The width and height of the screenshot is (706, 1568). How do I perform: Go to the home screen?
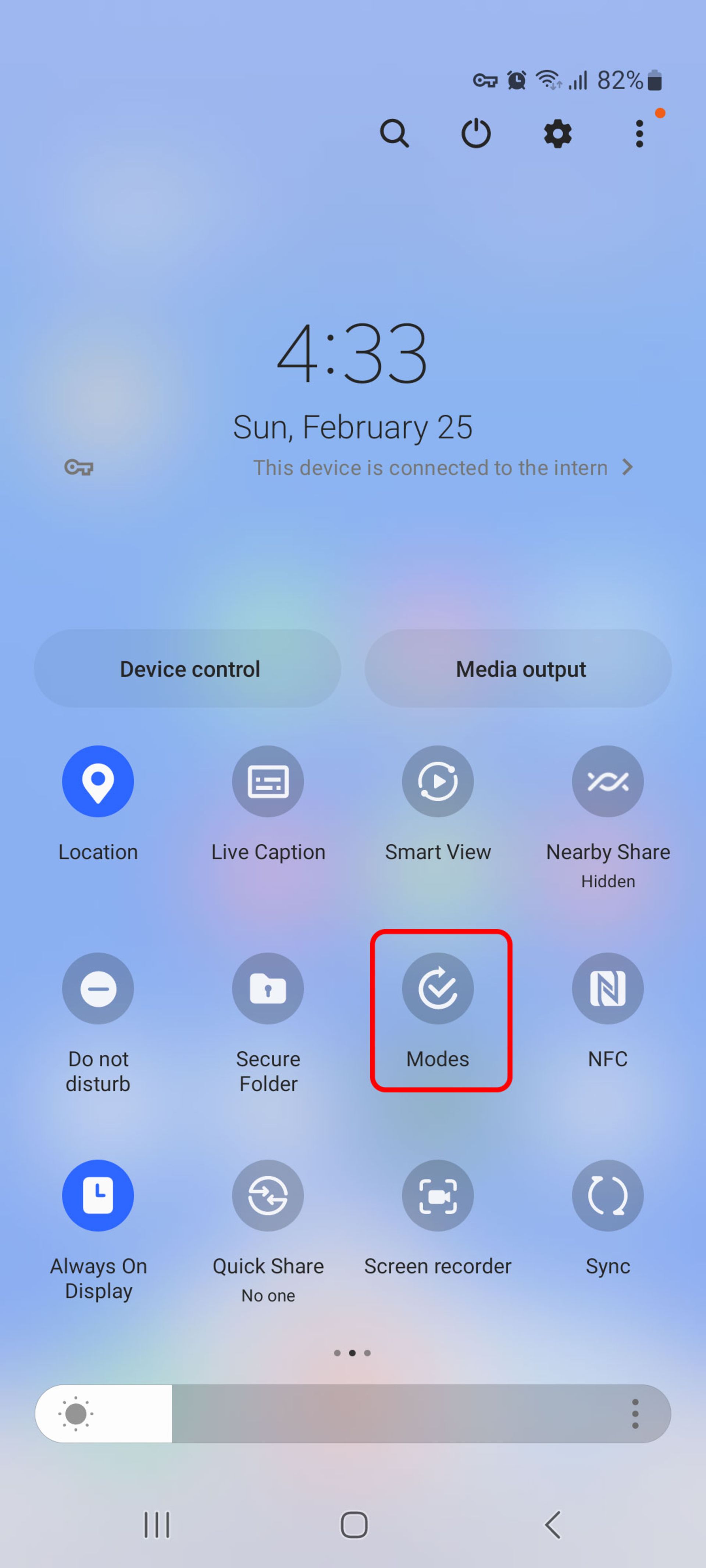[353, 1525]
